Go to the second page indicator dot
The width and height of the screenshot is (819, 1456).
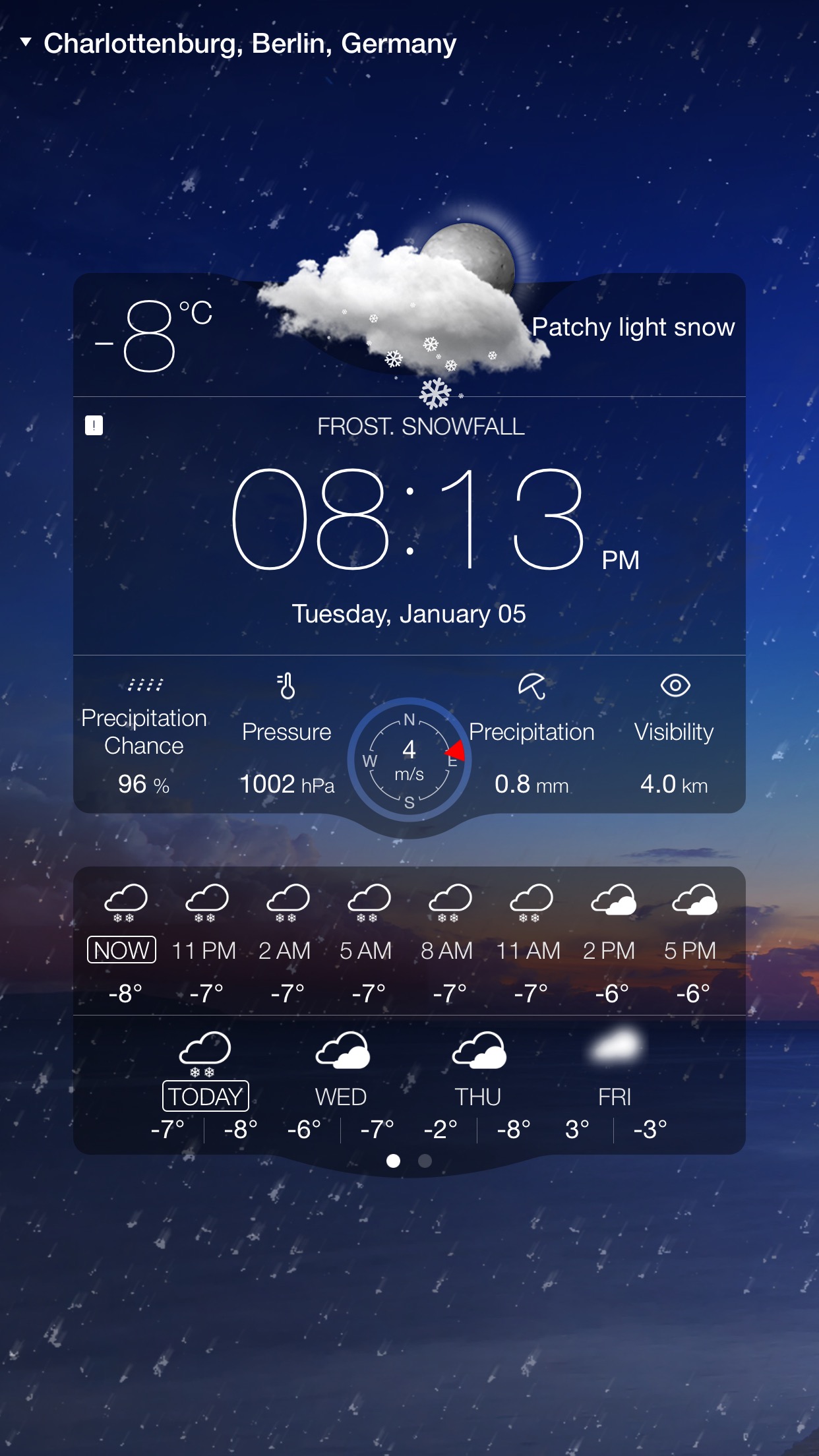pos(425,1161)
